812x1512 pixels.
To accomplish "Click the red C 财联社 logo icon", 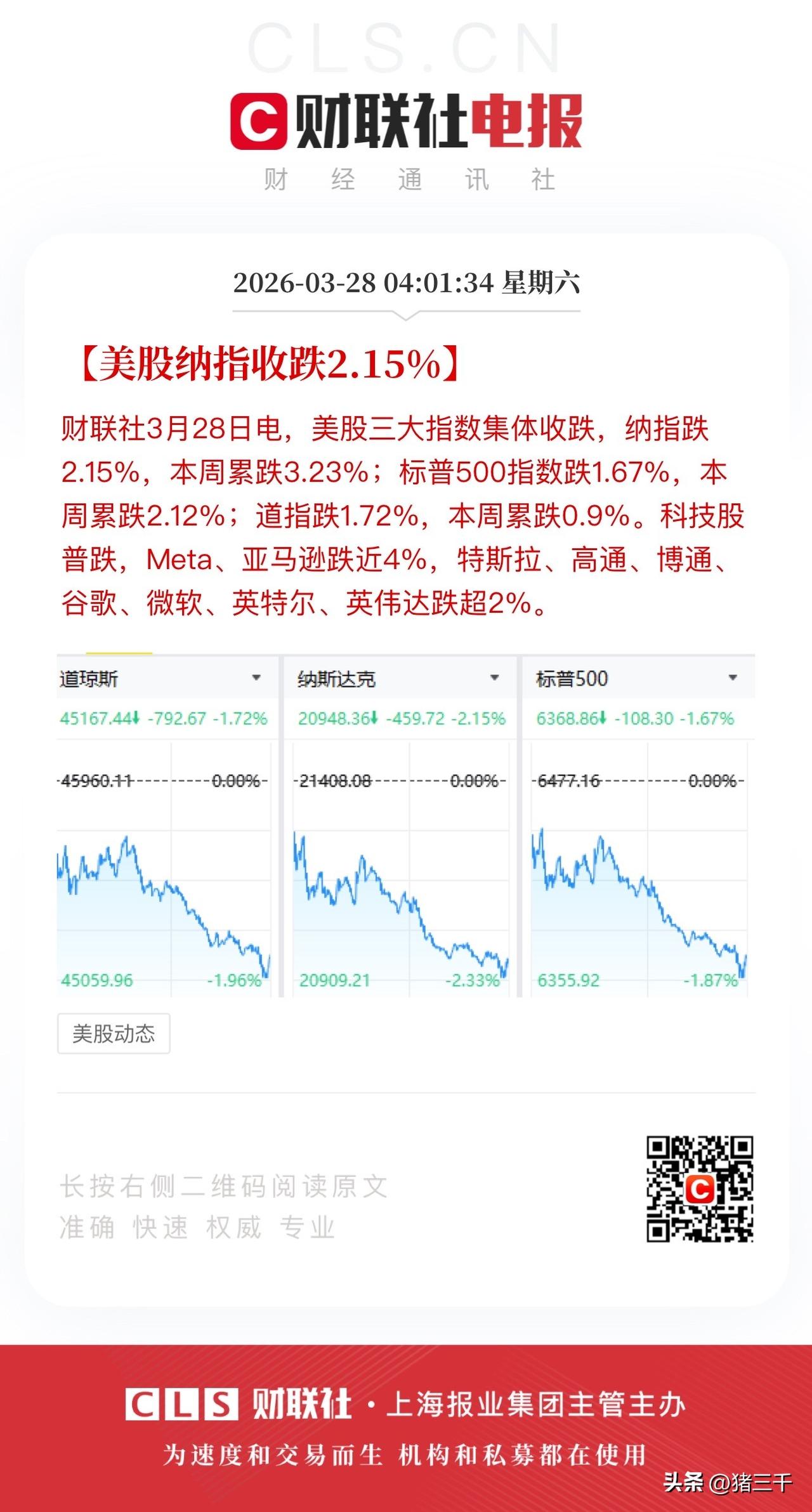I will [x=260, y=122].
